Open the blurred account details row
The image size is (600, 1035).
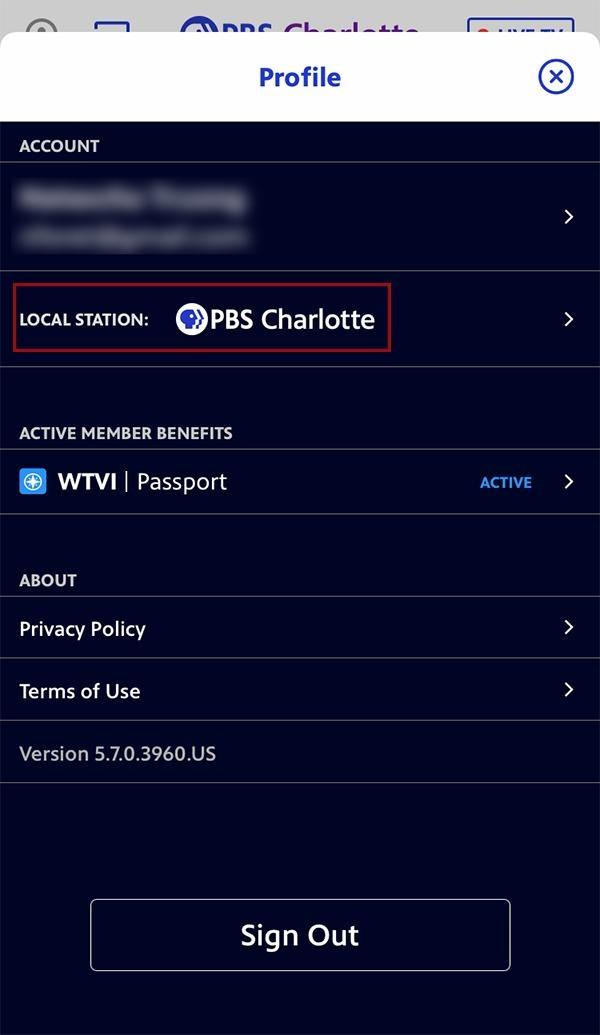point(300,217)
